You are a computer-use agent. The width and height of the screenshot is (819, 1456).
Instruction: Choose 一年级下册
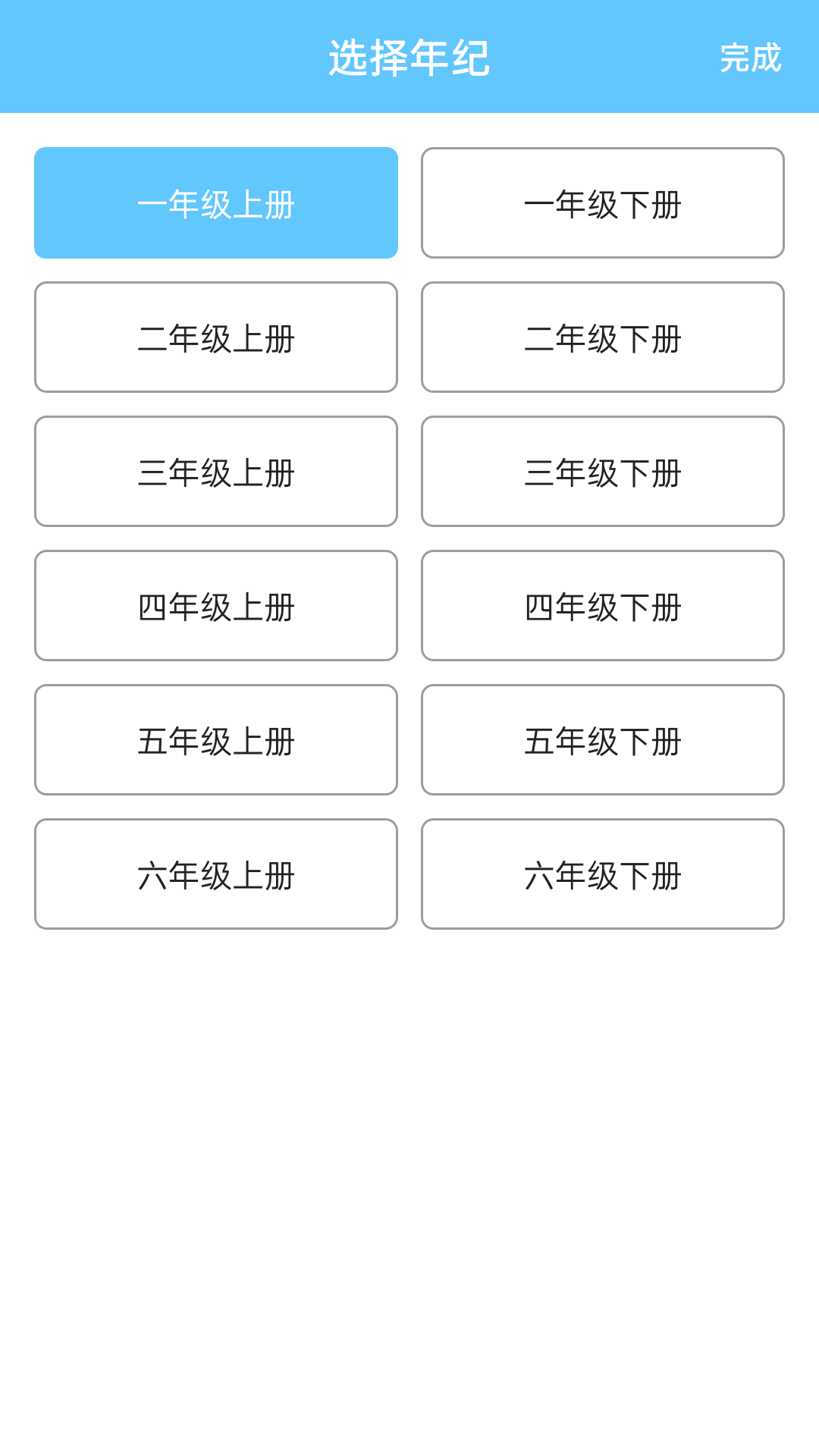(x=603, y=203)
